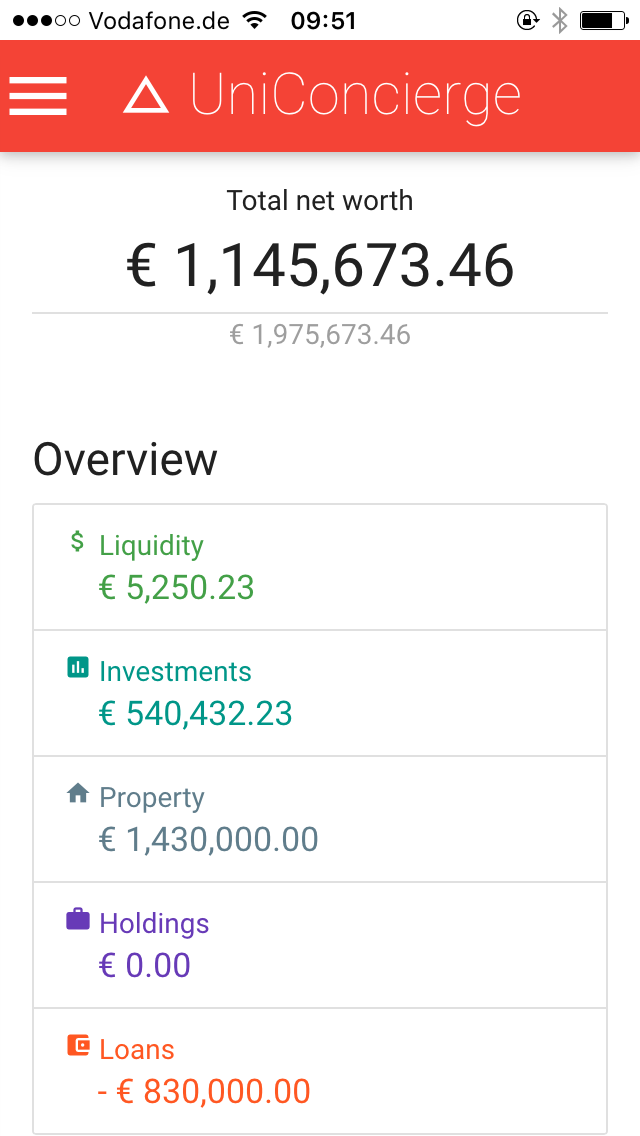Open the hamburger navigation menu
The width and height of the screenshot is (640, 1136).
point(38,96)
